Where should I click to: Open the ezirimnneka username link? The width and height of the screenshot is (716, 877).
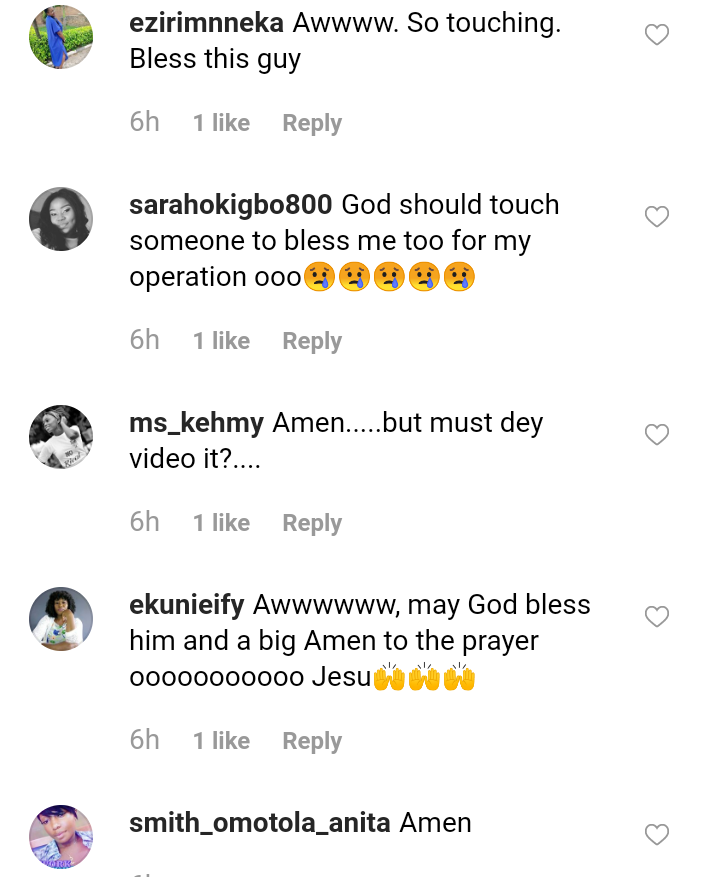coord(207,23)
